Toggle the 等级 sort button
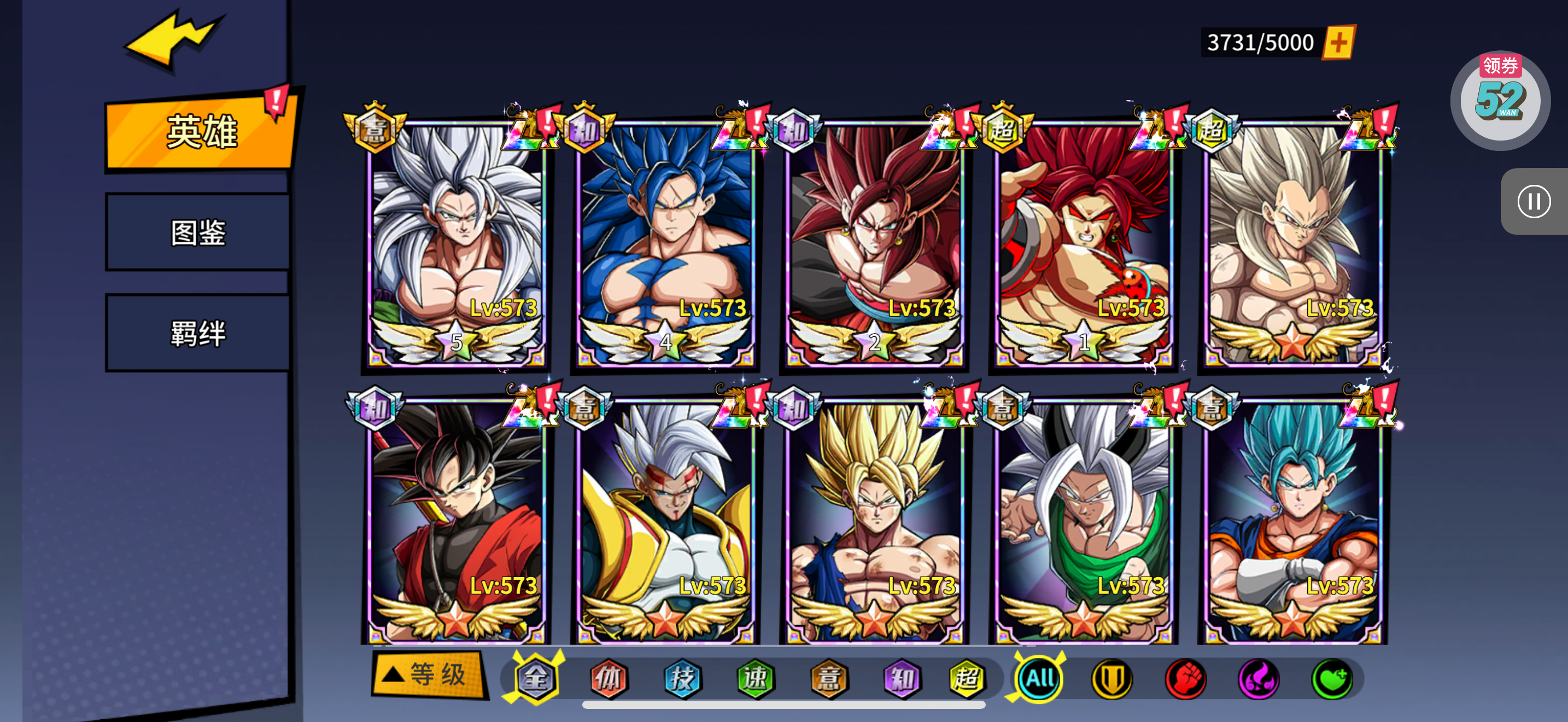 click(x=429, y=674)
